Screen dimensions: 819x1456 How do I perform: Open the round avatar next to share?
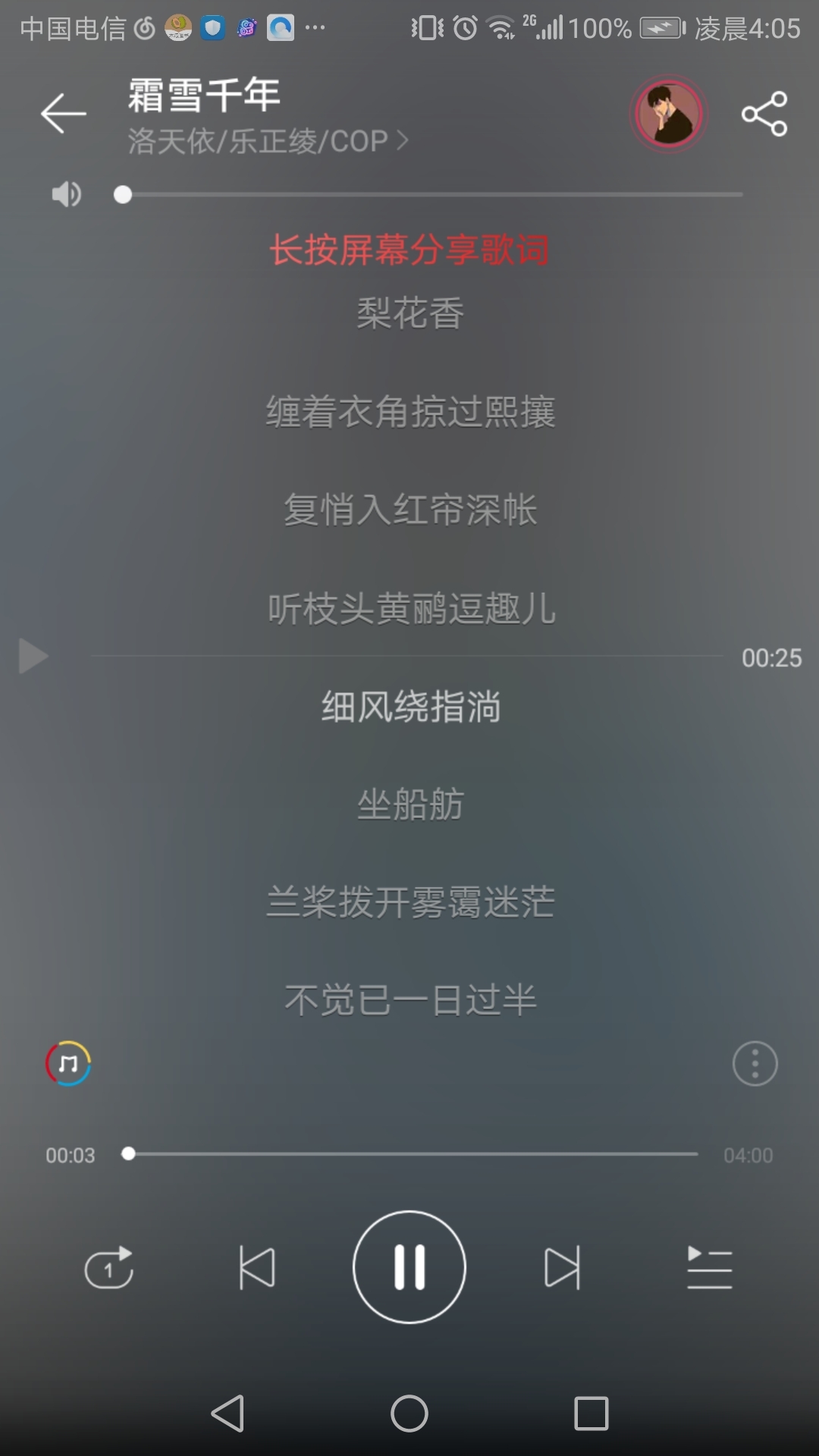coord(668,114)
